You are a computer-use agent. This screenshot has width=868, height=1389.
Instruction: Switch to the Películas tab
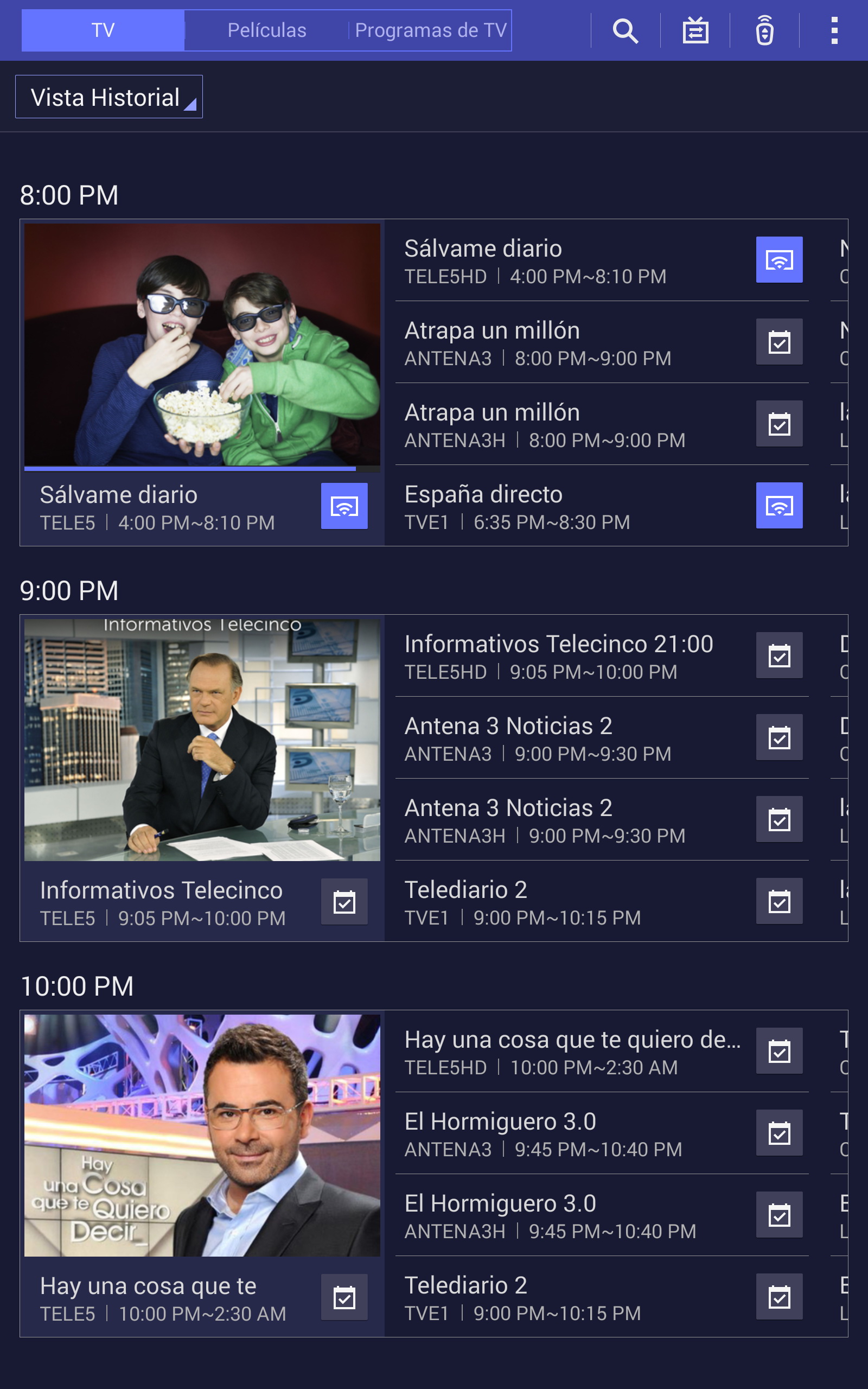(x=266, y=30)
